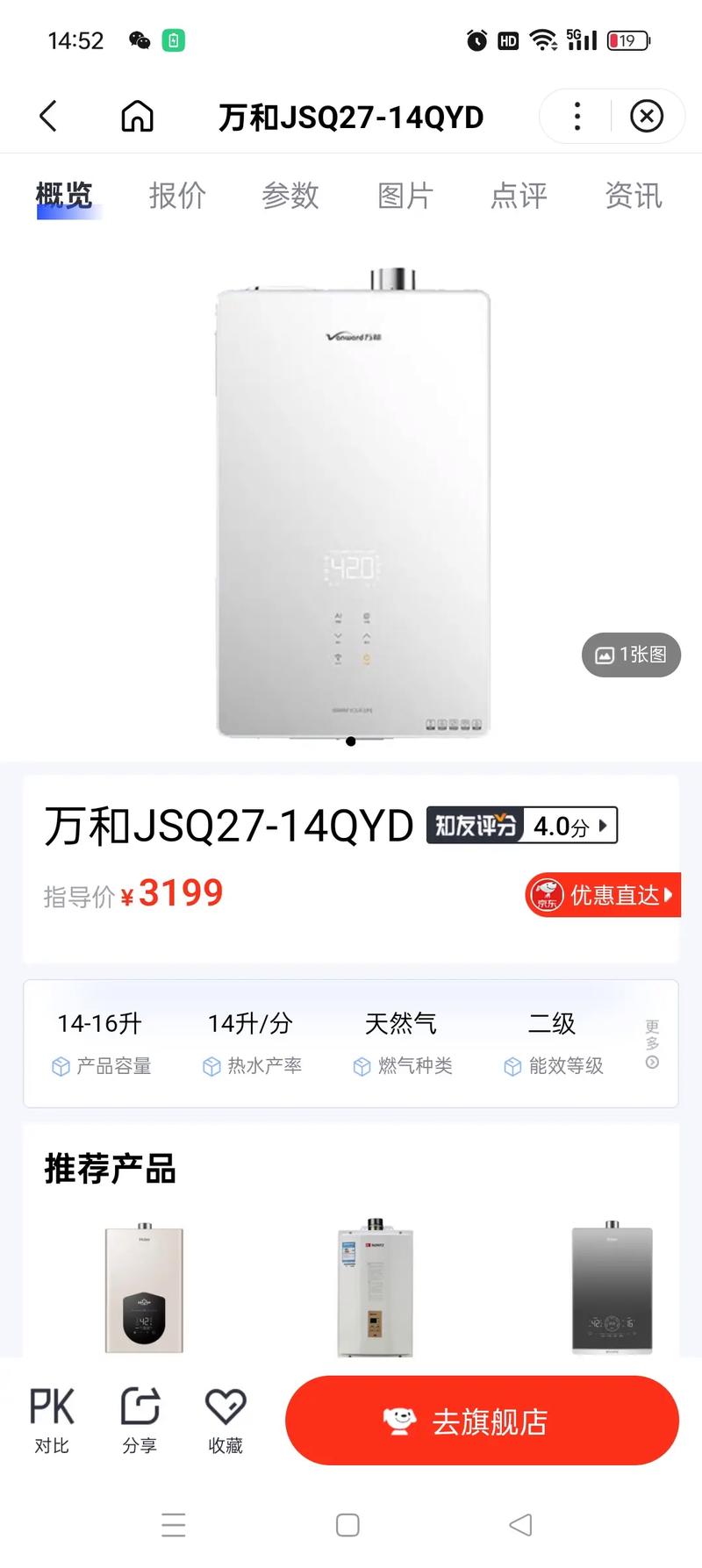Screen dimensions: 702x1568
Task: Open the 1张图 image gallery badge
Action: [630, 655]
